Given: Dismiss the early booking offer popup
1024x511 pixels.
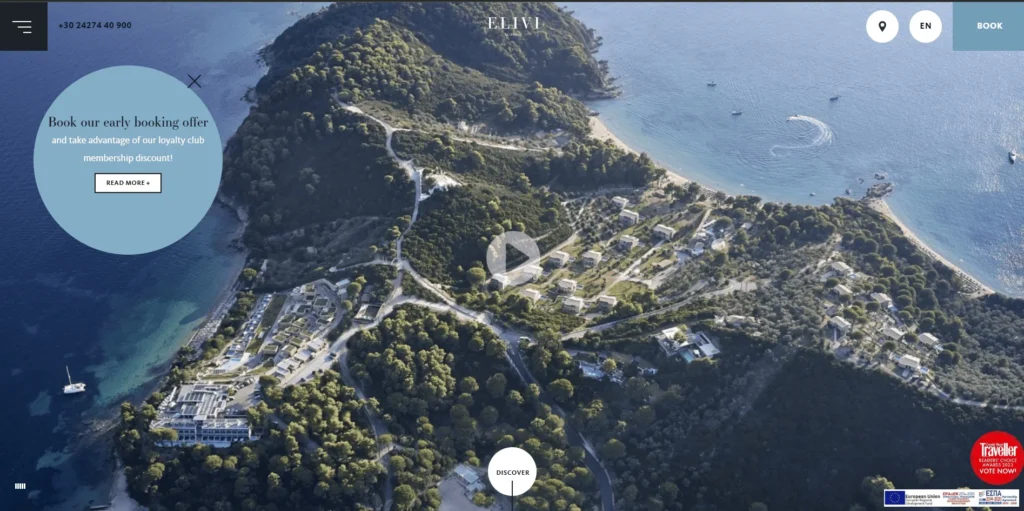Looking at the screenshot, I should [x=194, y=81].
